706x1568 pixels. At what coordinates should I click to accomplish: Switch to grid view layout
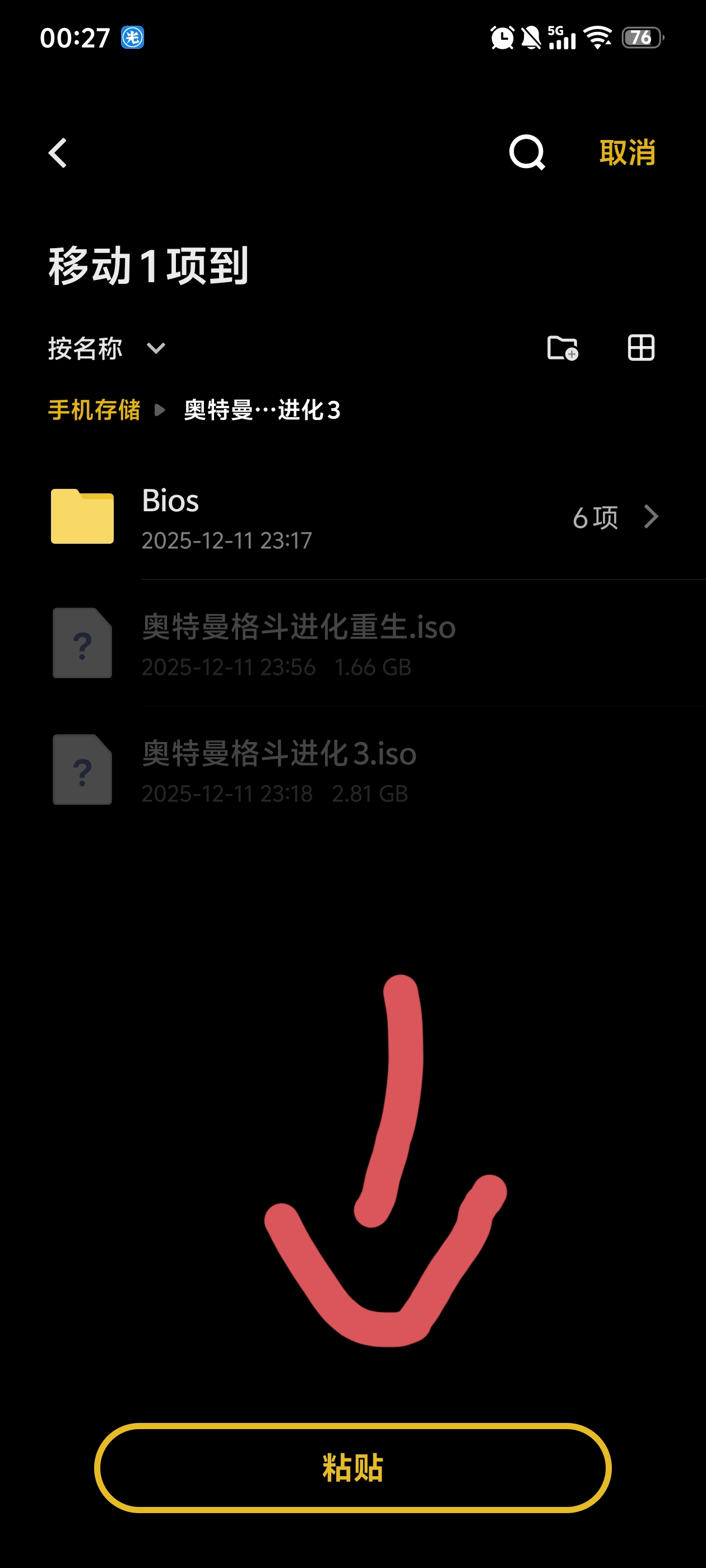pyautogui.click(x=641, y=348)
